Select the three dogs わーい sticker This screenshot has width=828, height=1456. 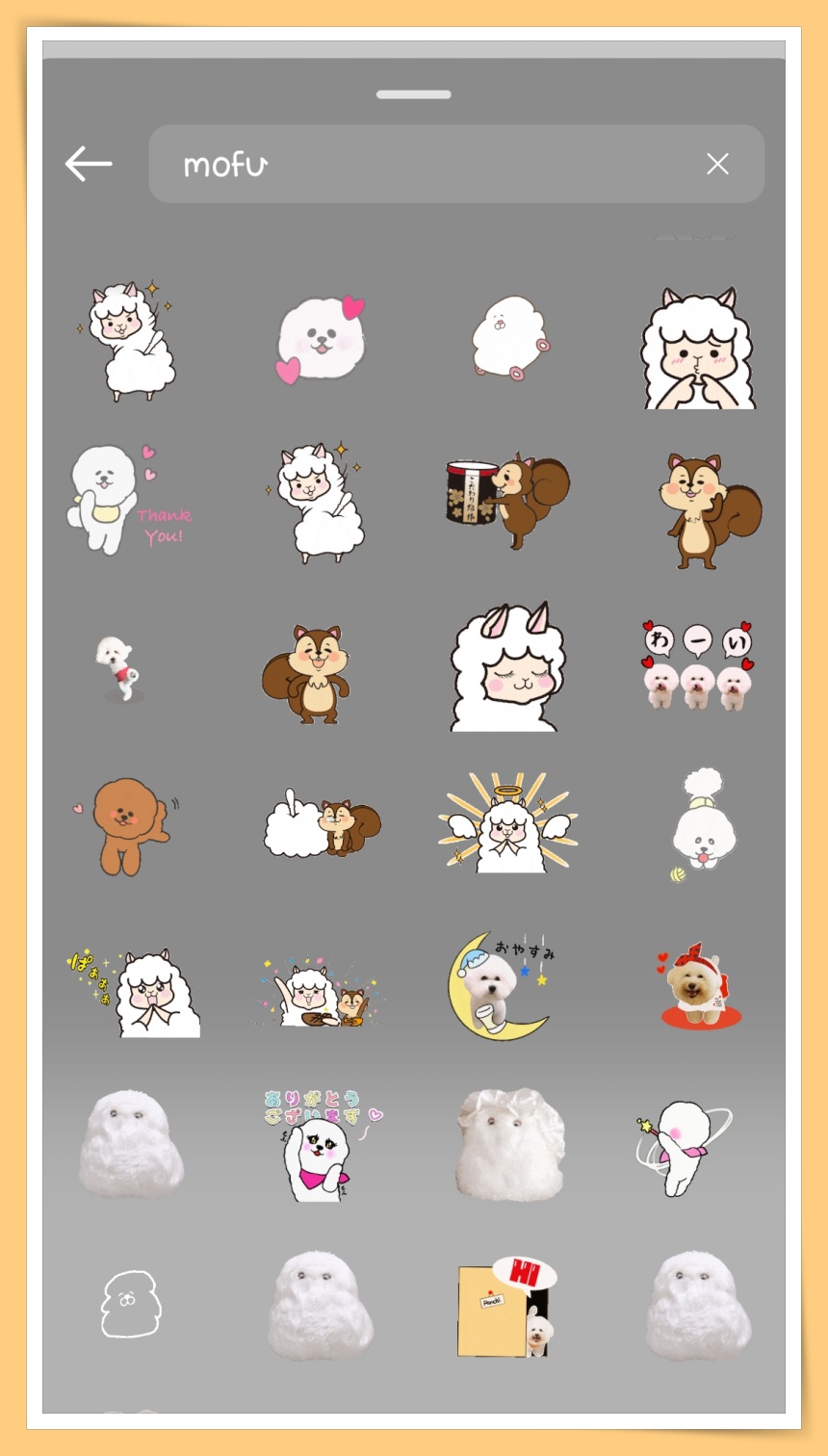click(x=698, y=664)
